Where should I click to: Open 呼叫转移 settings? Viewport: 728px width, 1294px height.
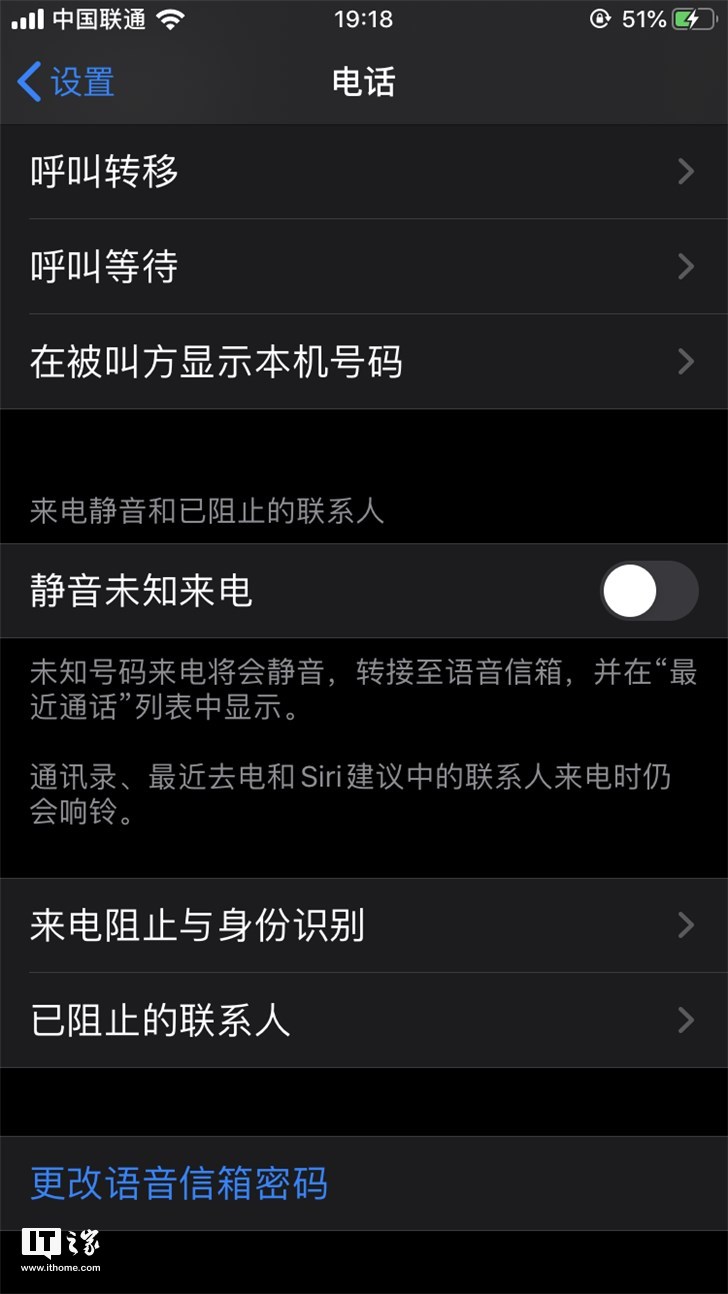click(x=363, y=172)
